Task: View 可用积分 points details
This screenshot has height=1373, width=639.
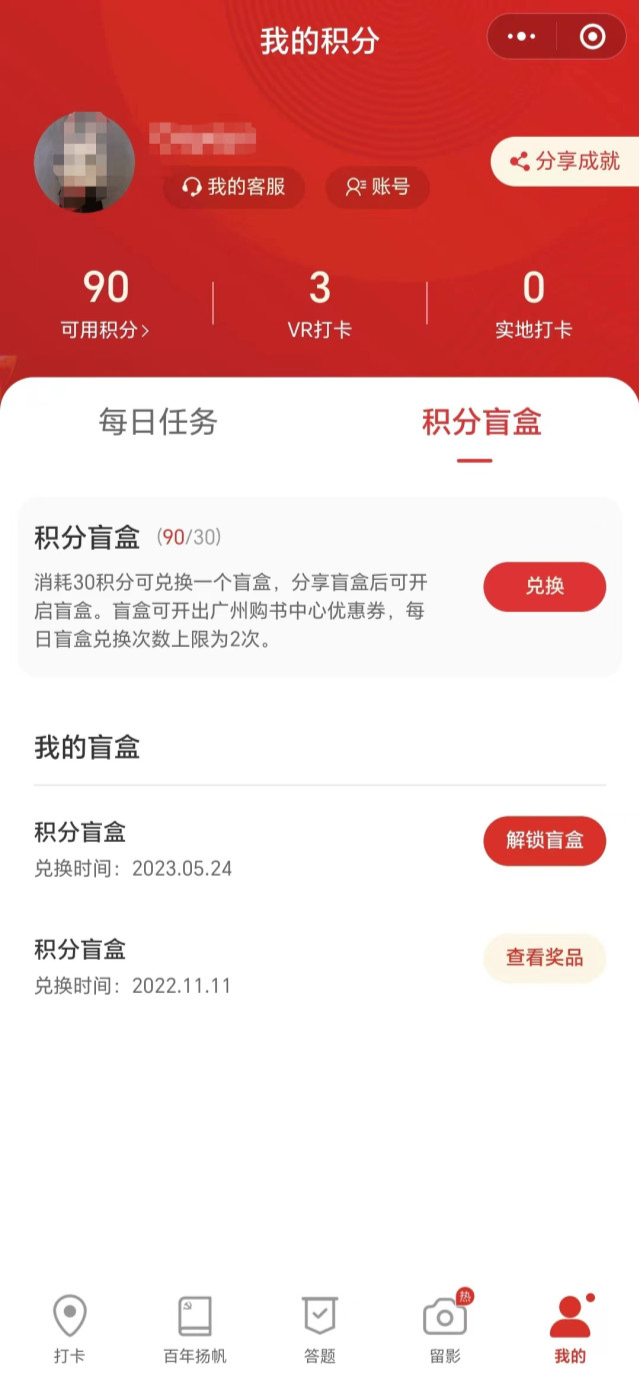Action: [105, 330]
